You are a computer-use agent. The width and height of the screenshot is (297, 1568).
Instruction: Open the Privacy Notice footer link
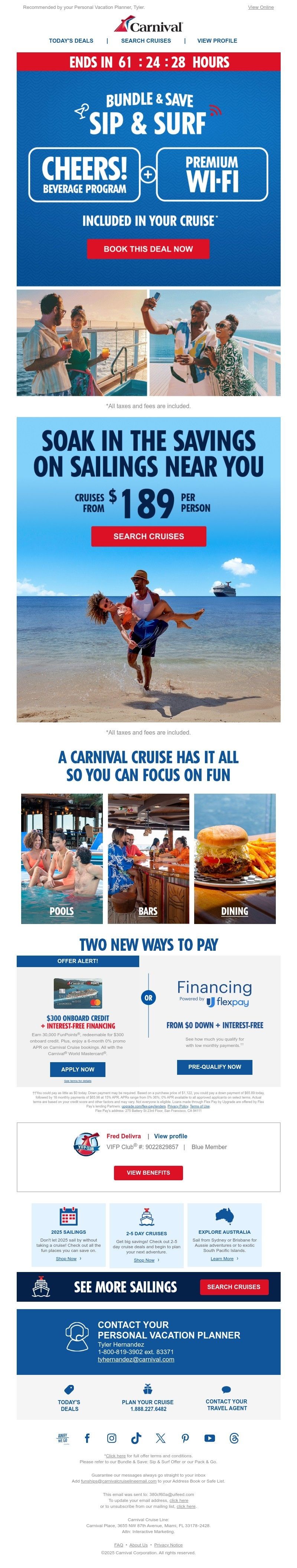tap(168, 1545)
